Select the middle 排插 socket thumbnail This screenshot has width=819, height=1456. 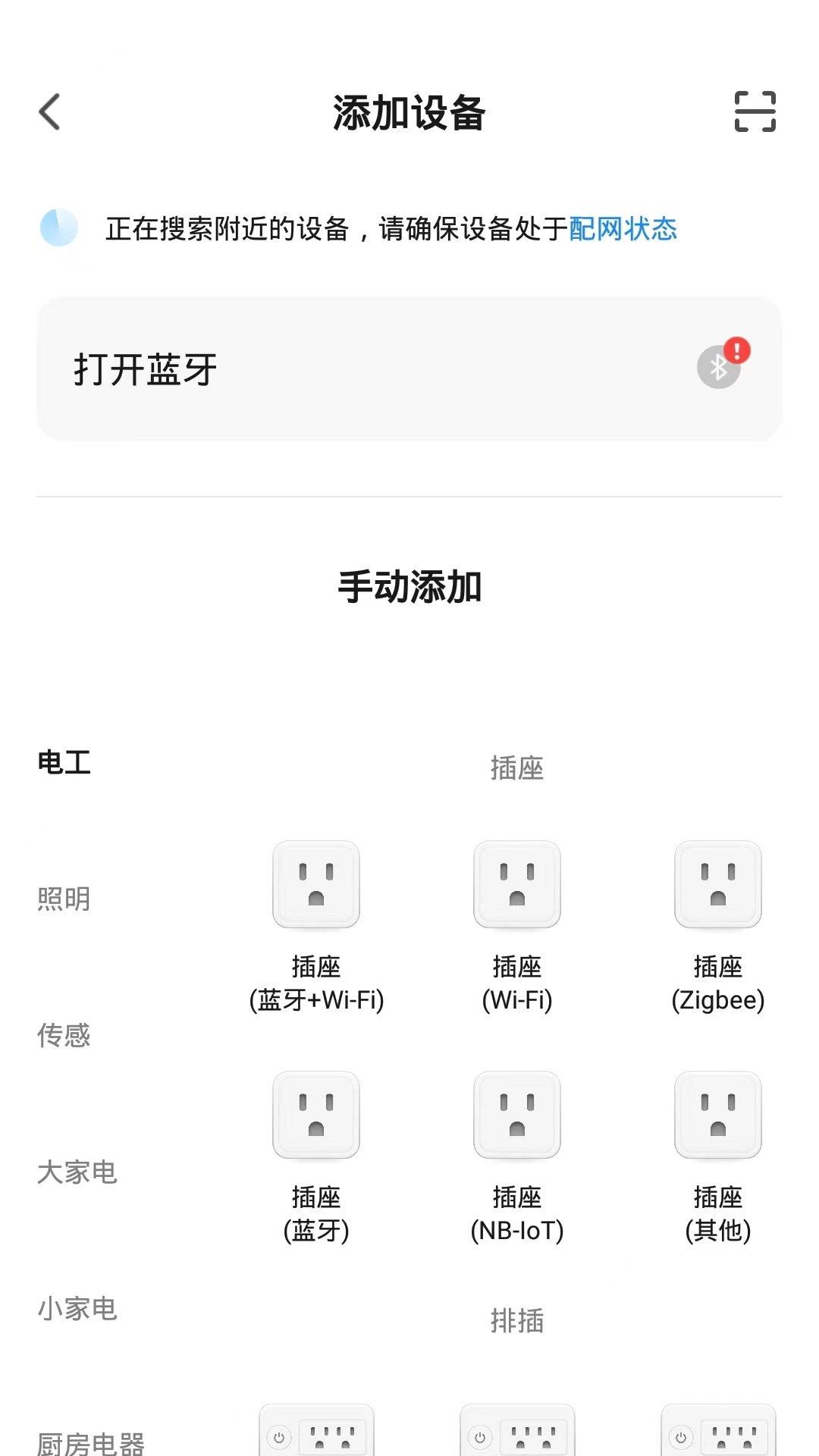tap(516, 1429)
